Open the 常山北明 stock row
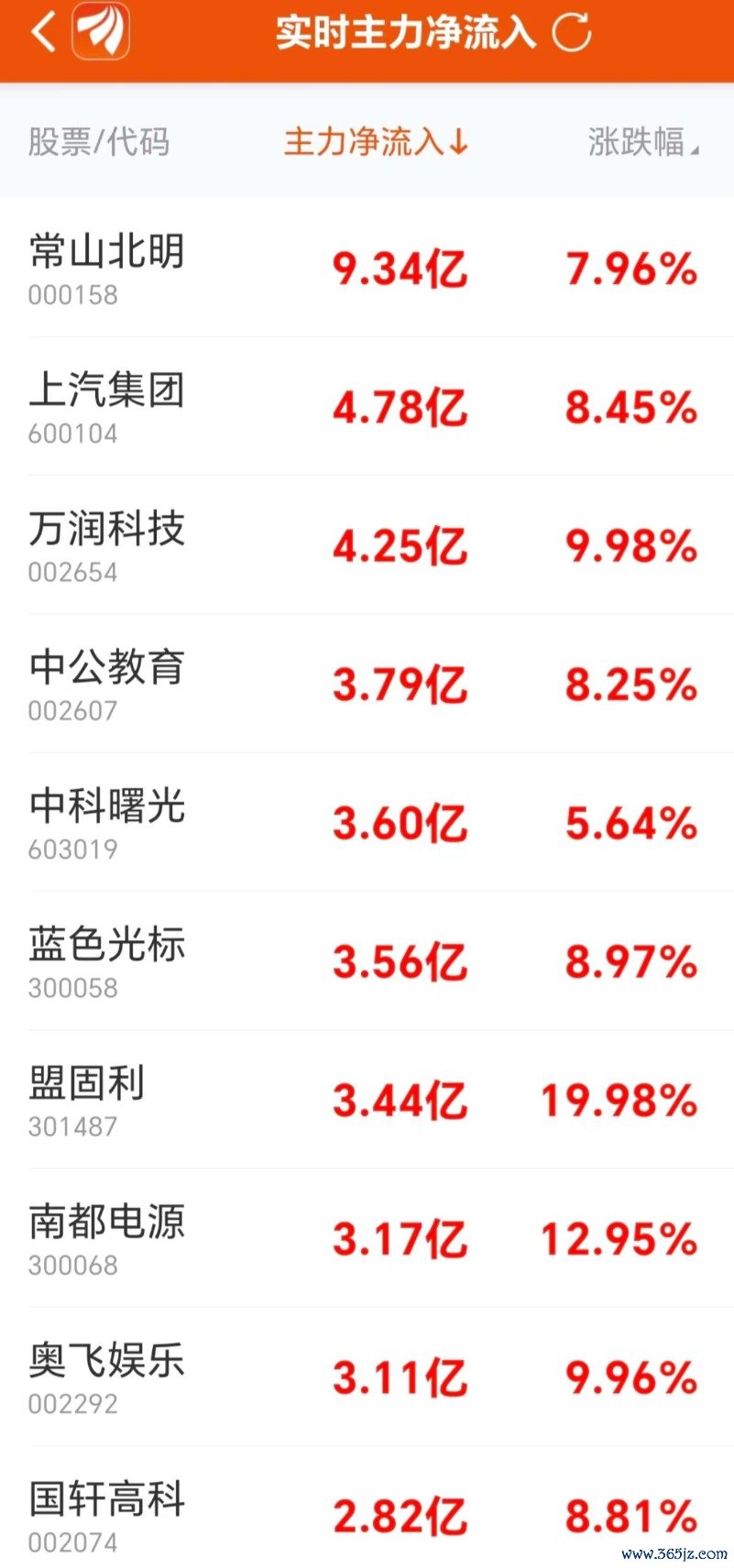 point(367,267)
